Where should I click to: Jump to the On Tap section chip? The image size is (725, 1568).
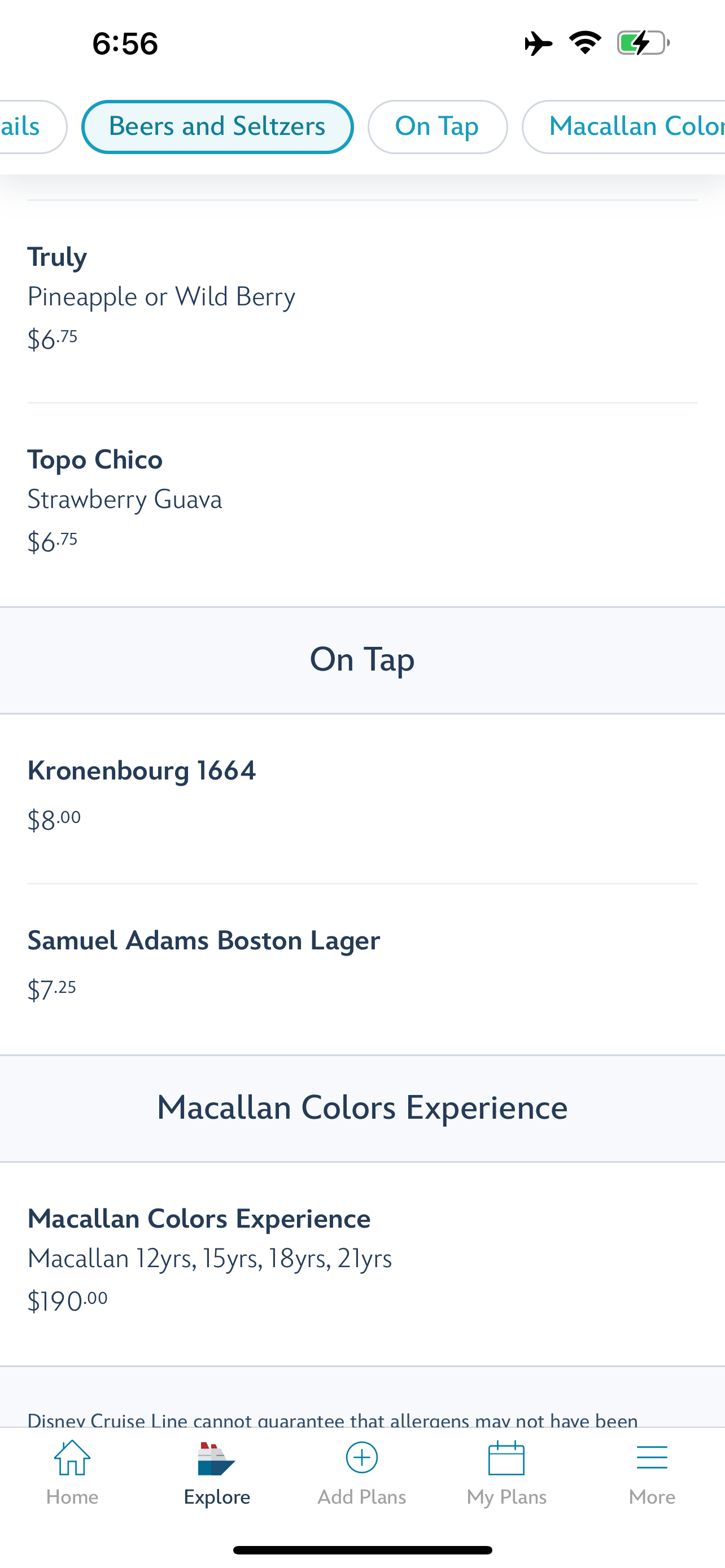click(437, 126)
